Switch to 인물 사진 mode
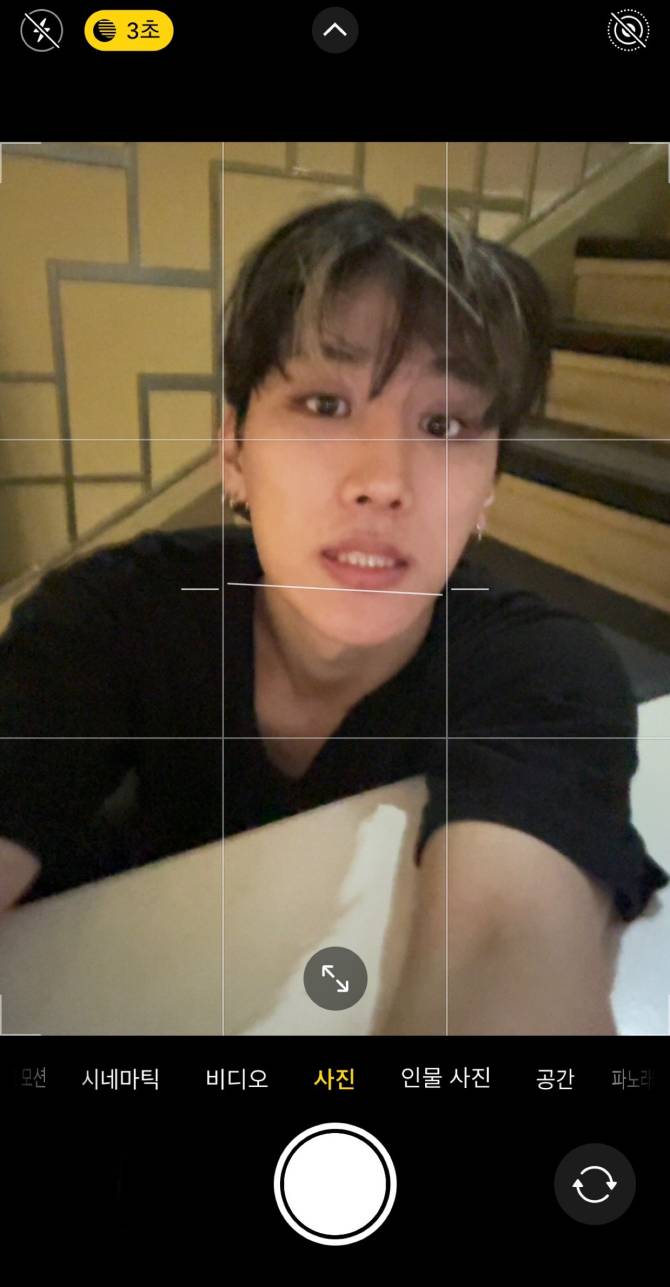 click(446, 1078)
